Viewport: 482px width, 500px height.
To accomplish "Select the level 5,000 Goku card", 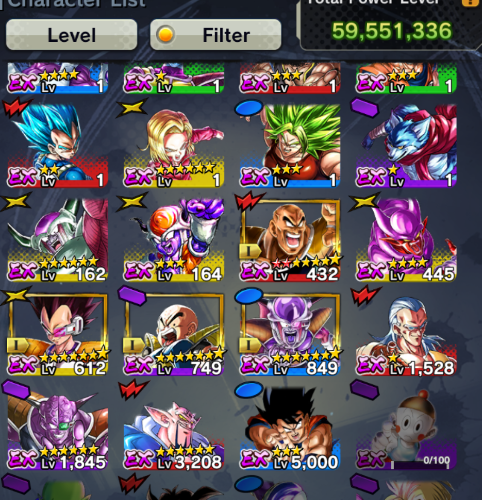I will point(290,429).
